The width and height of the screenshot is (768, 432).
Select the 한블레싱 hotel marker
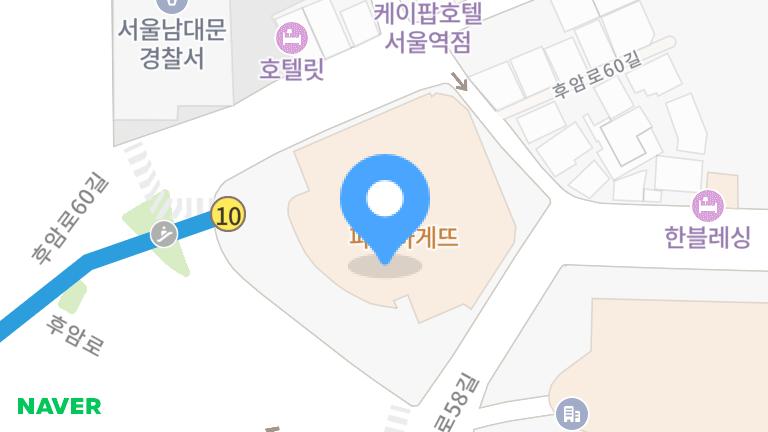pyautogui.click(x=708, y=205)
